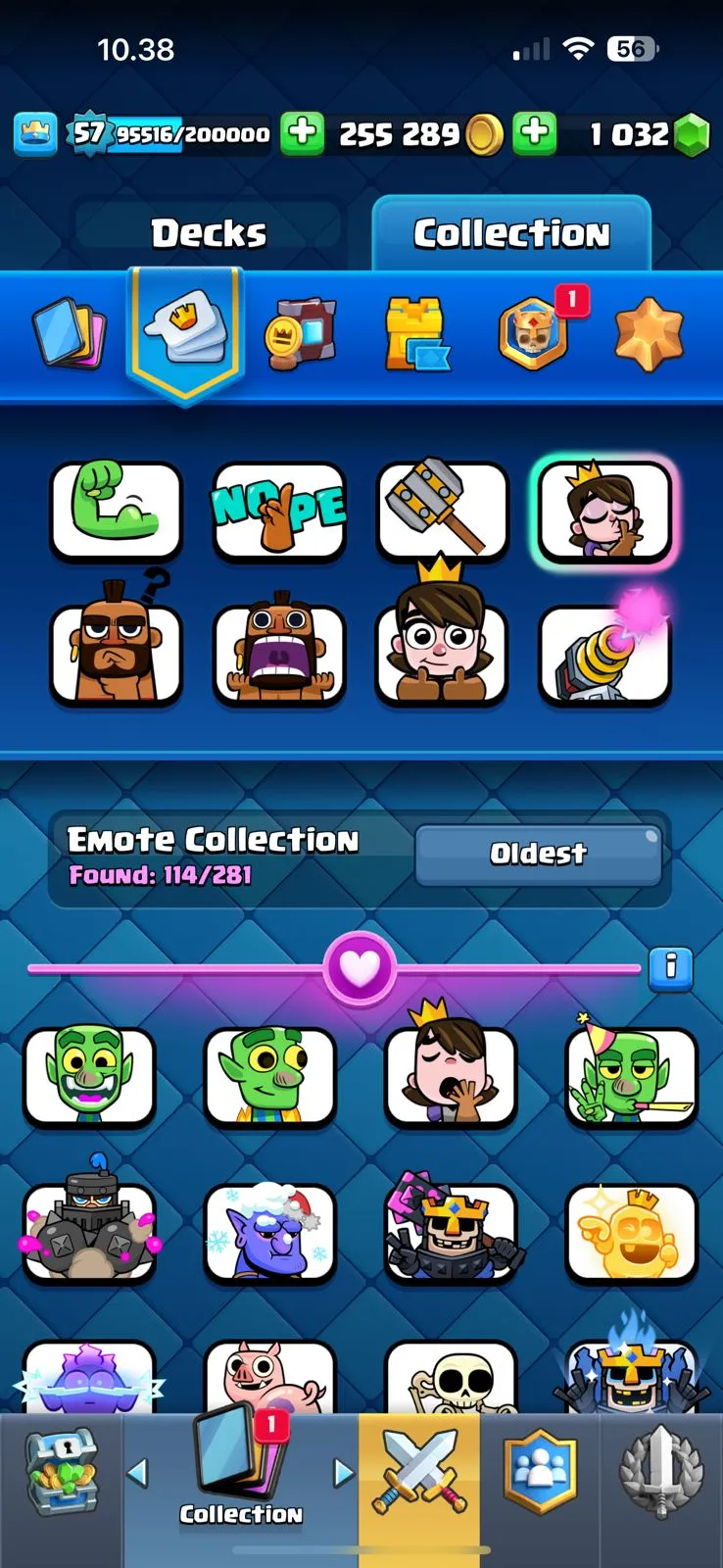Tap the King level crown icon
The height and width of the screenshot is (1568, 723).
point(35,134)
